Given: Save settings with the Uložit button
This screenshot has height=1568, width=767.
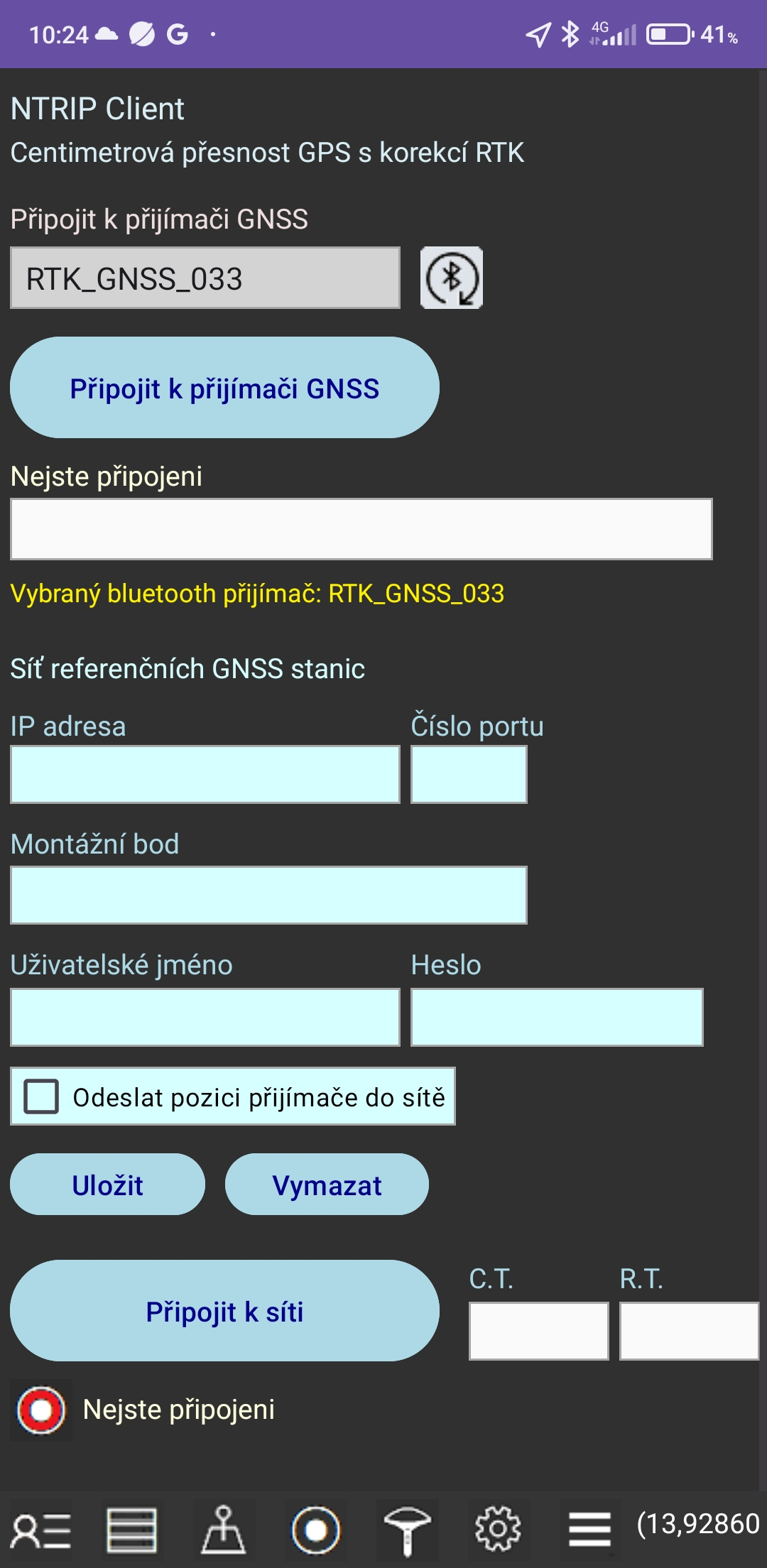Looking at the screenshot, I should pos(107,1185).
